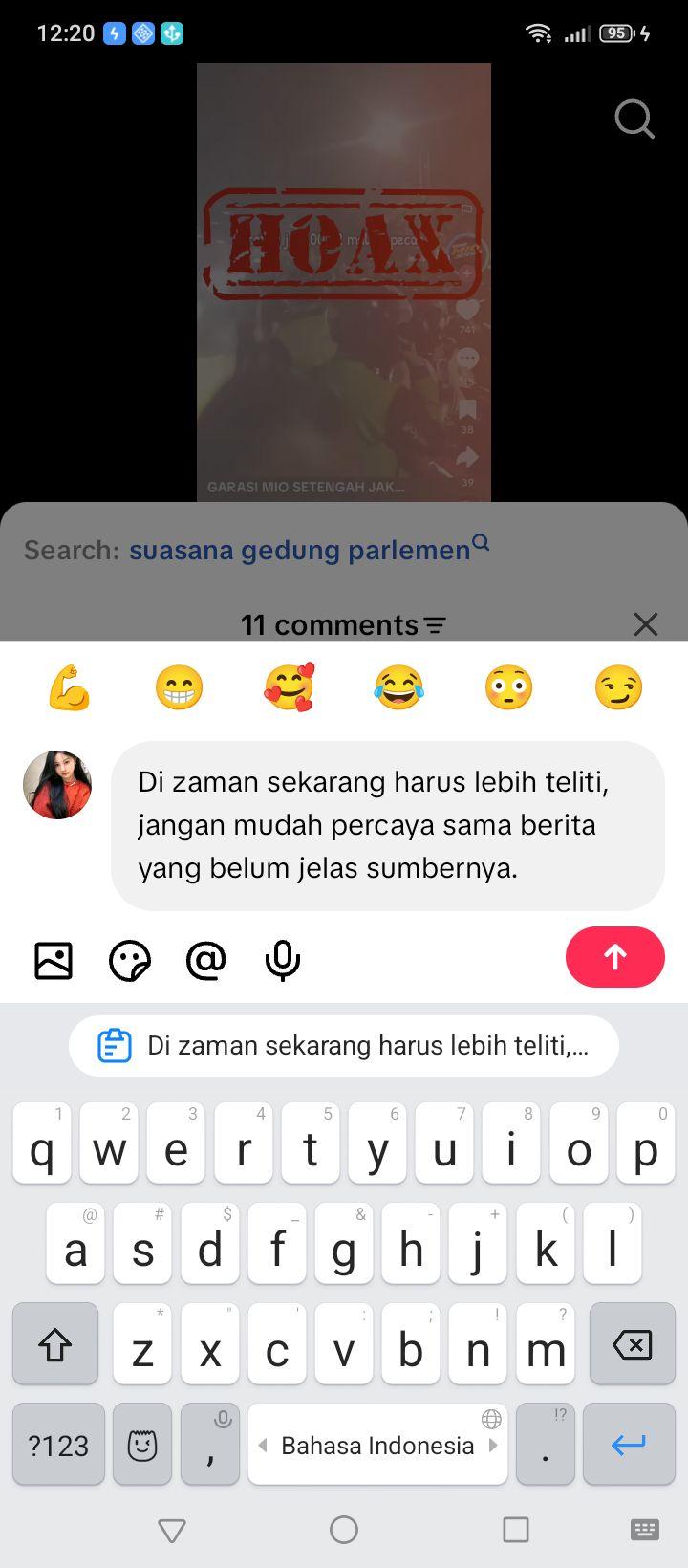The width and height of the screenshot is (688, 1568).
Task: Search for suasana gedung parlemen
Action: tap(309, 549)
